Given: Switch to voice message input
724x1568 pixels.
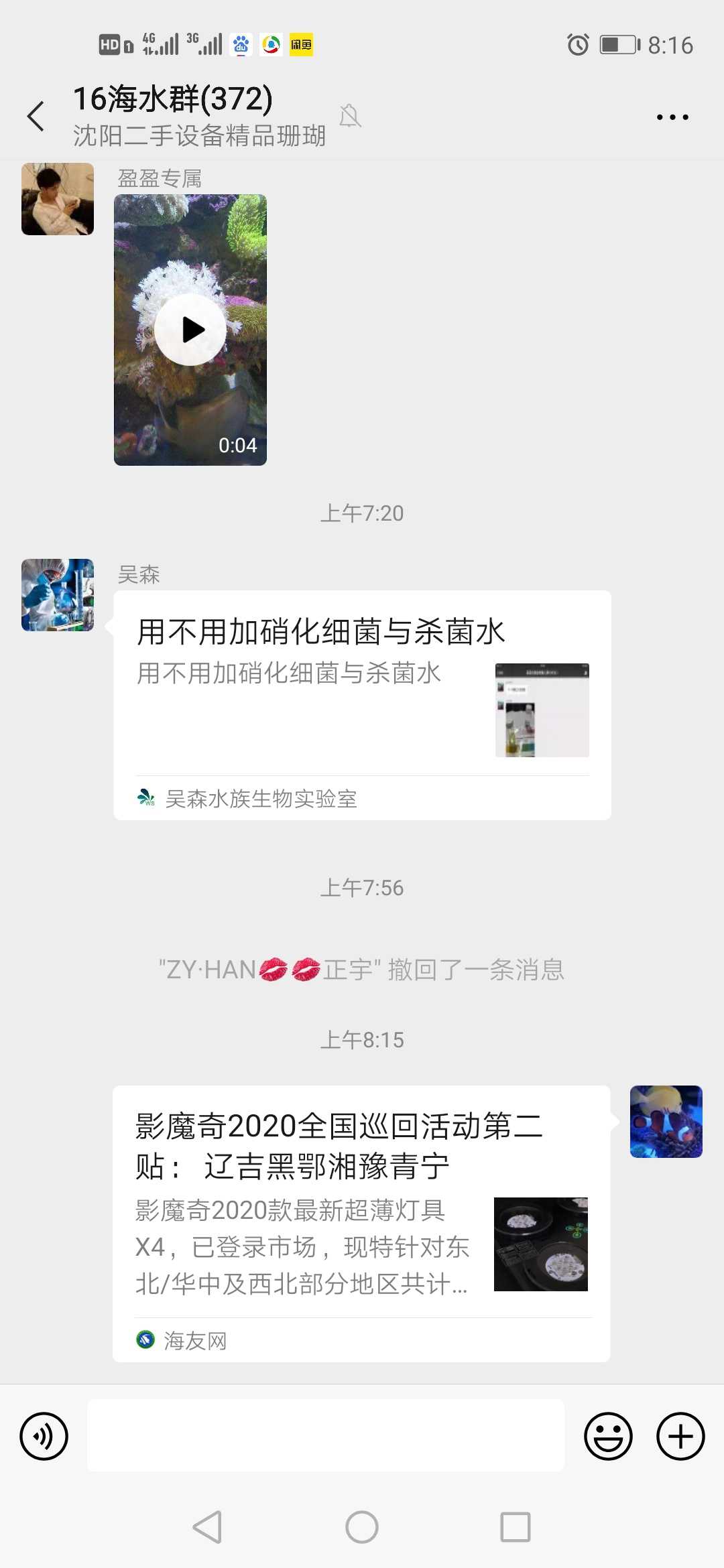Looking at the screenshot, I should point(44,1436).
